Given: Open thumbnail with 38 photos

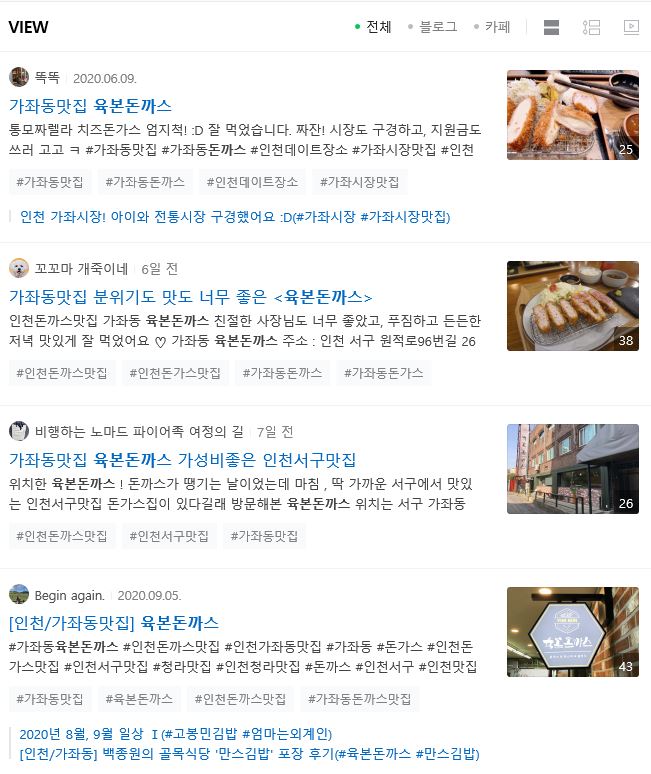Looking at the screenshot, I should click(572, 306).
